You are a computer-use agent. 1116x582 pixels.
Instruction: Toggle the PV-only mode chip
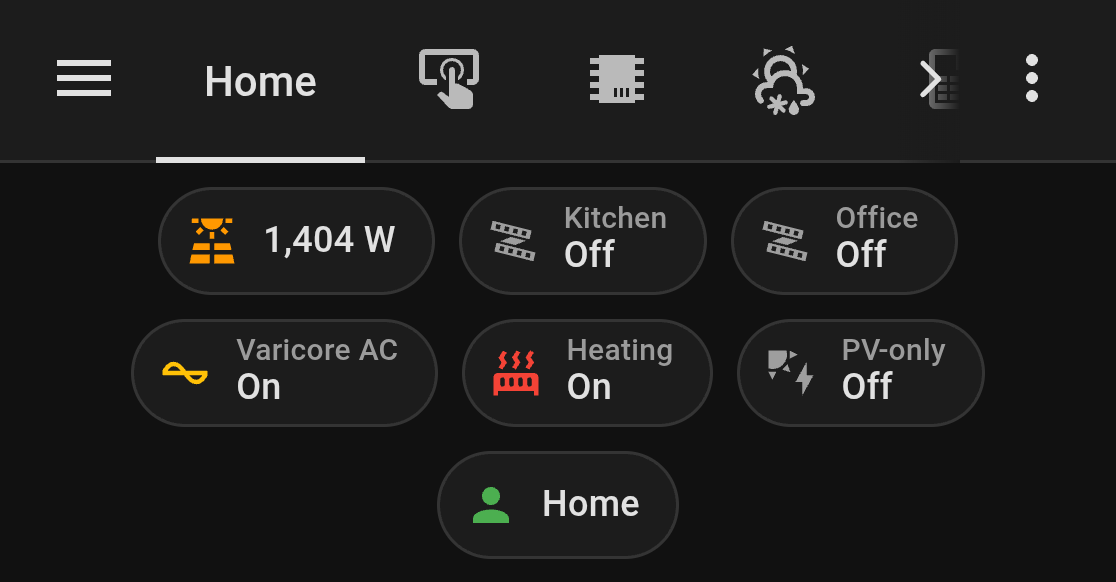click(860, 373)
